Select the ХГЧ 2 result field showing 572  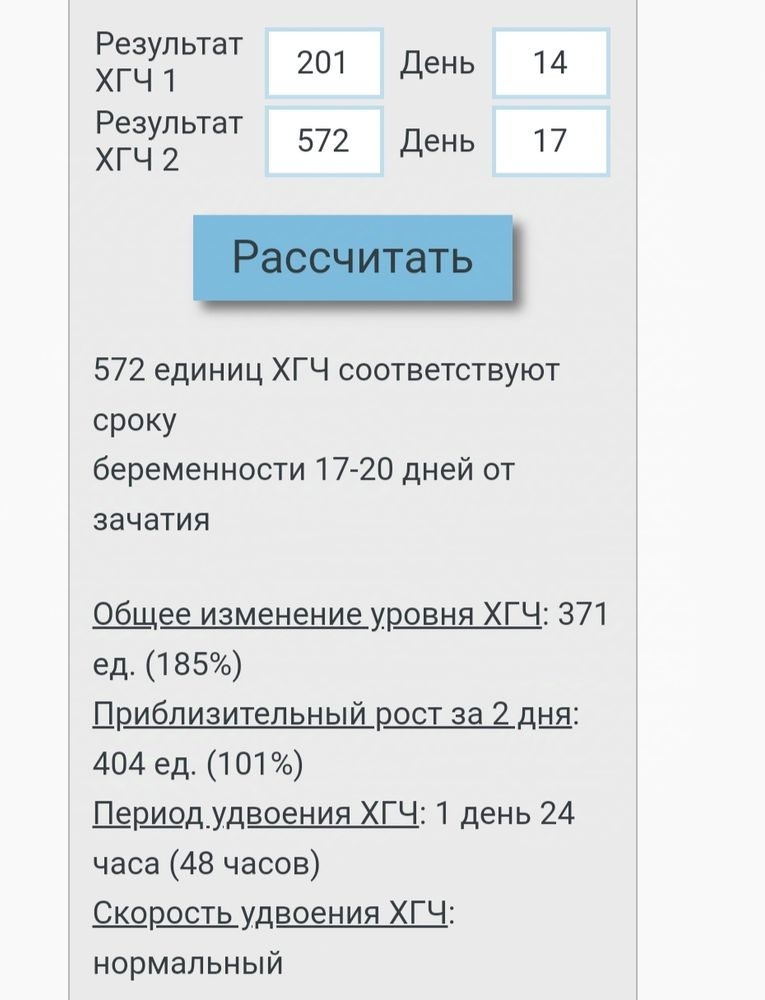(322, 142)
